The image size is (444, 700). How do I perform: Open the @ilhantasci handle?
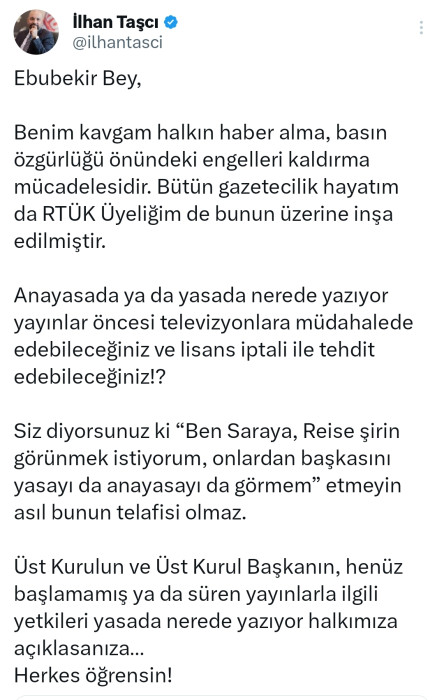(117, 42)
